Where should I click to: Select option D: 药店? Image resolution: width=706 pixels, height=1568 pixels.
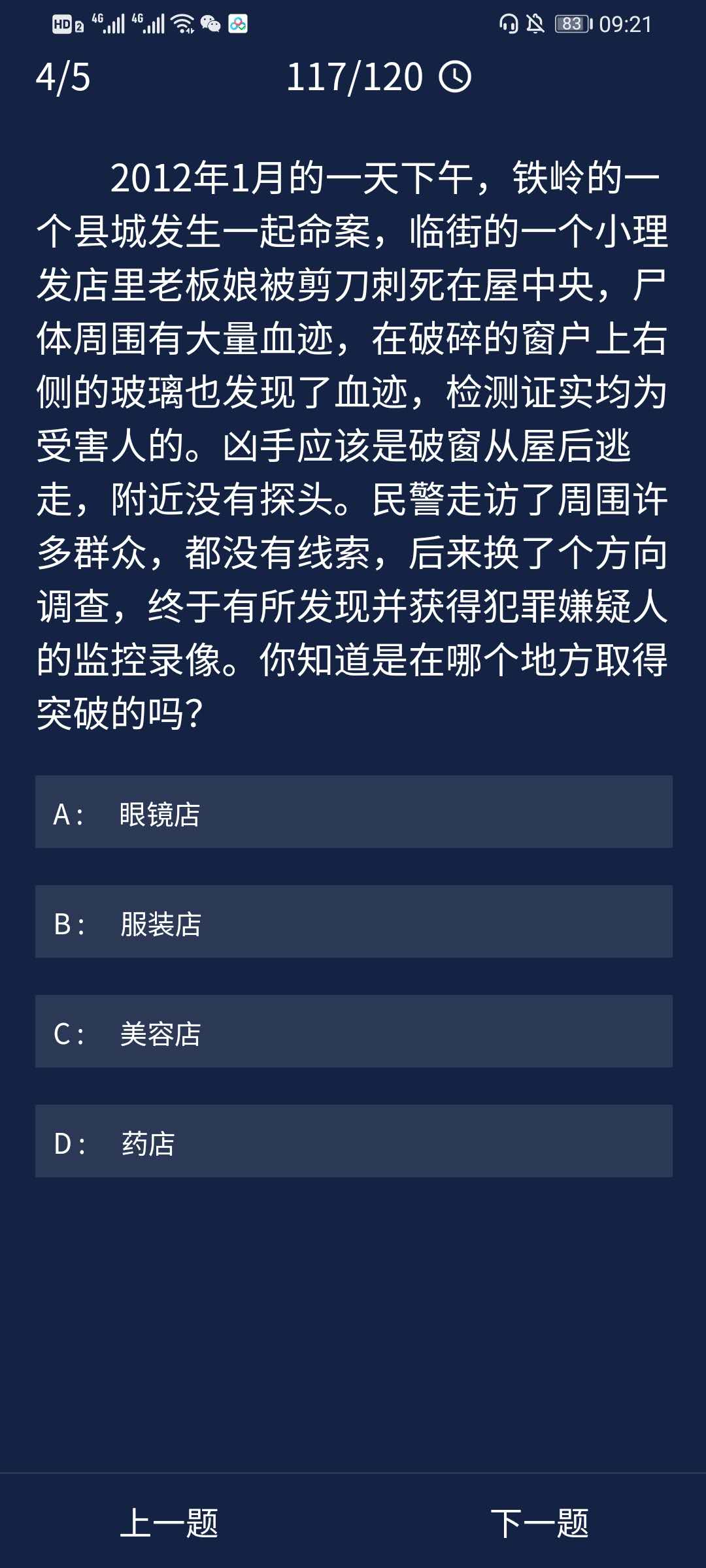(353, 1141)
